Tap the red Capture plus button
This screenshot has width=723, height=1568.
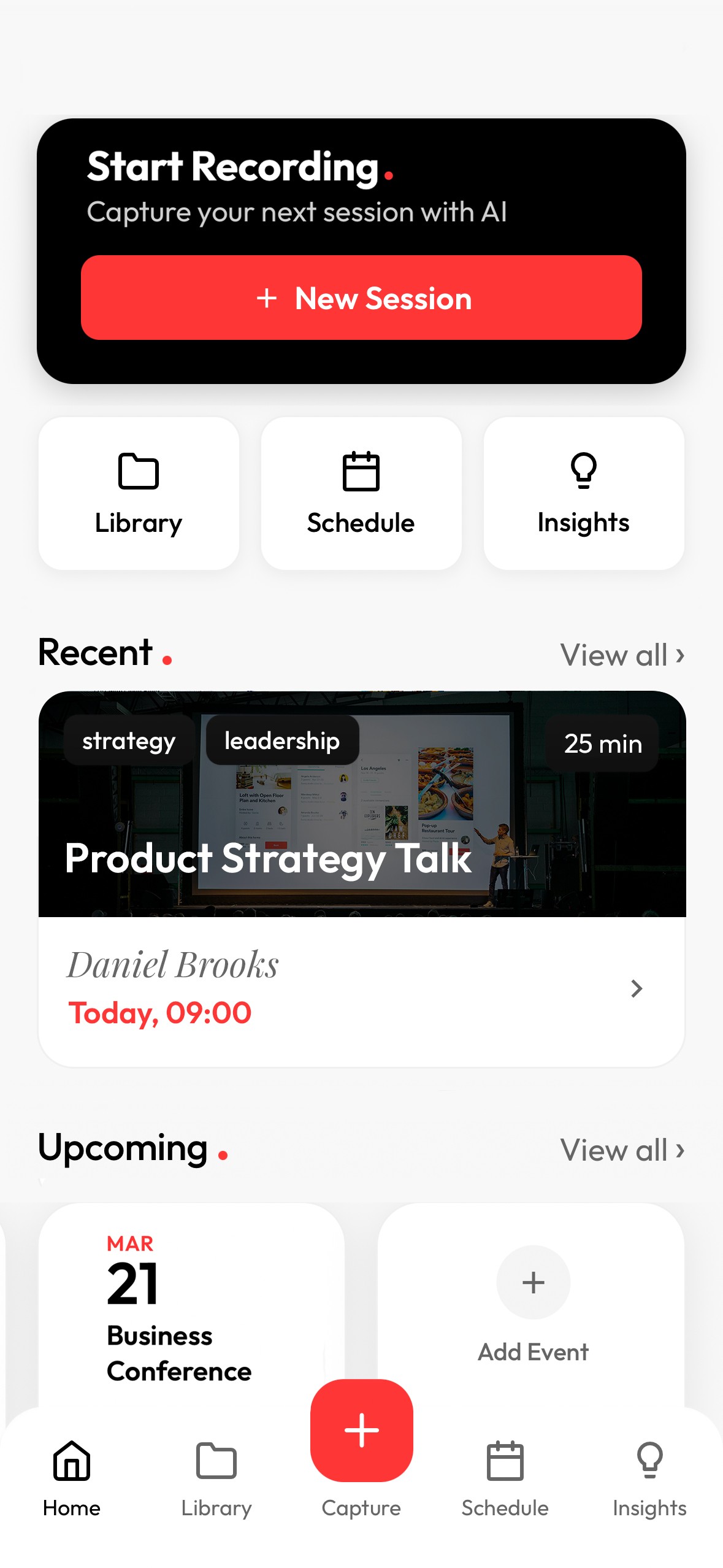(x=361, y=1429)
